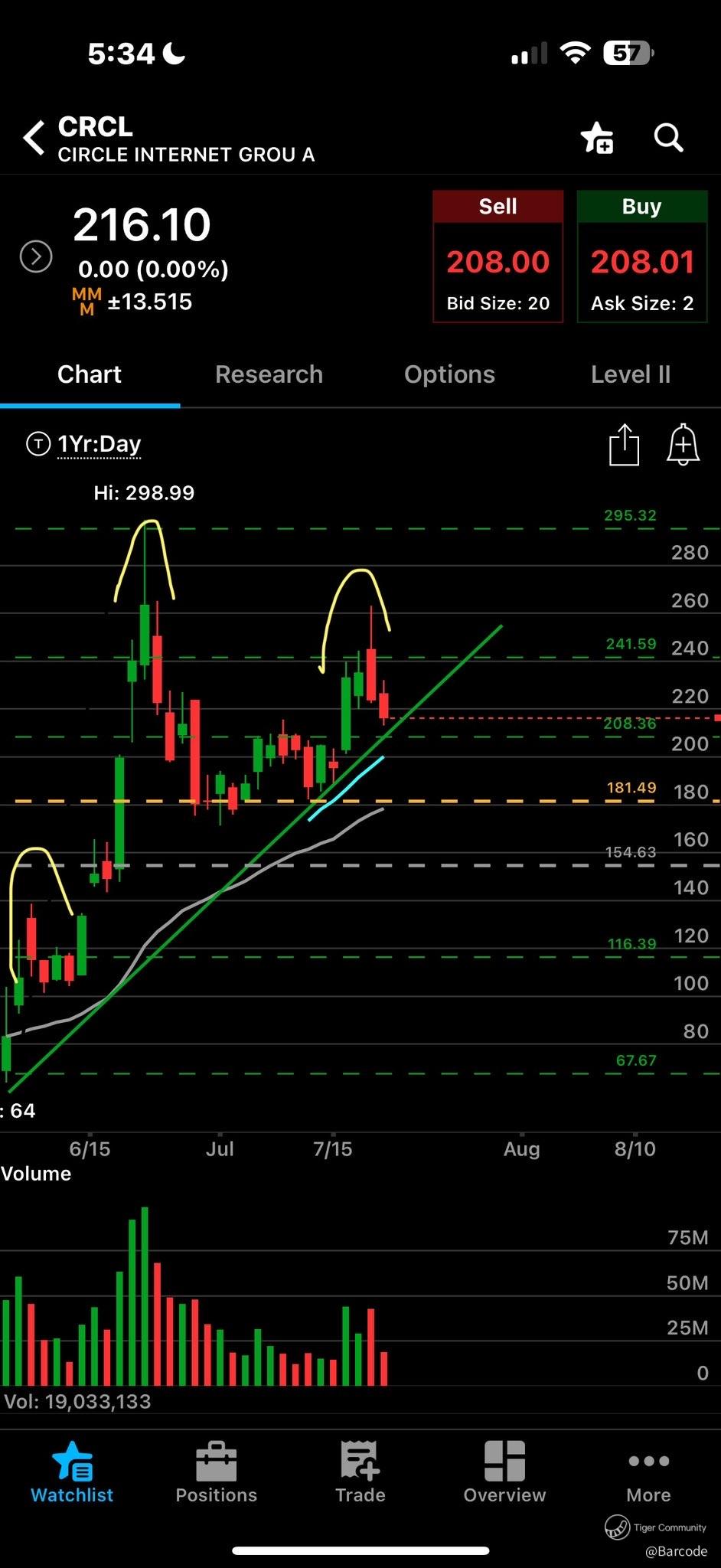Go to the Trade tab

click(x=360, y=1473)
